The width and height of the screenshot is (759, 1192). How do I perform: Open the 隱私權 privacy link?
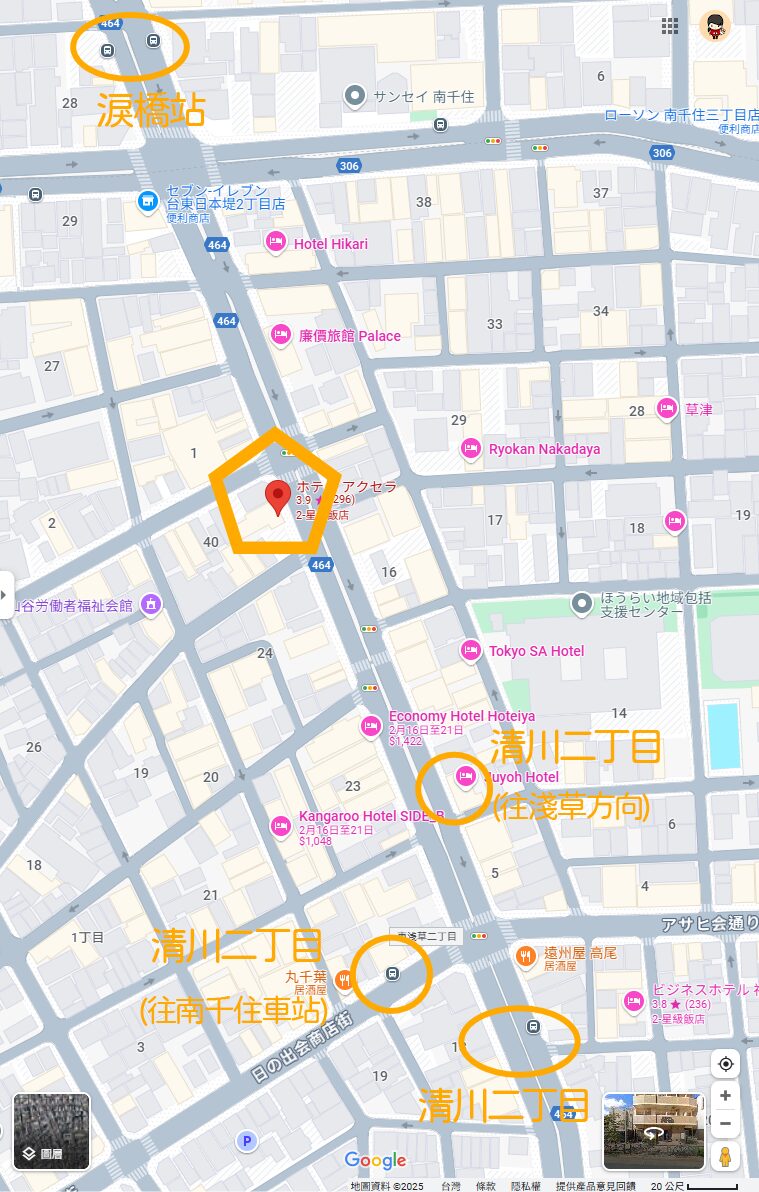[526, 1185]
